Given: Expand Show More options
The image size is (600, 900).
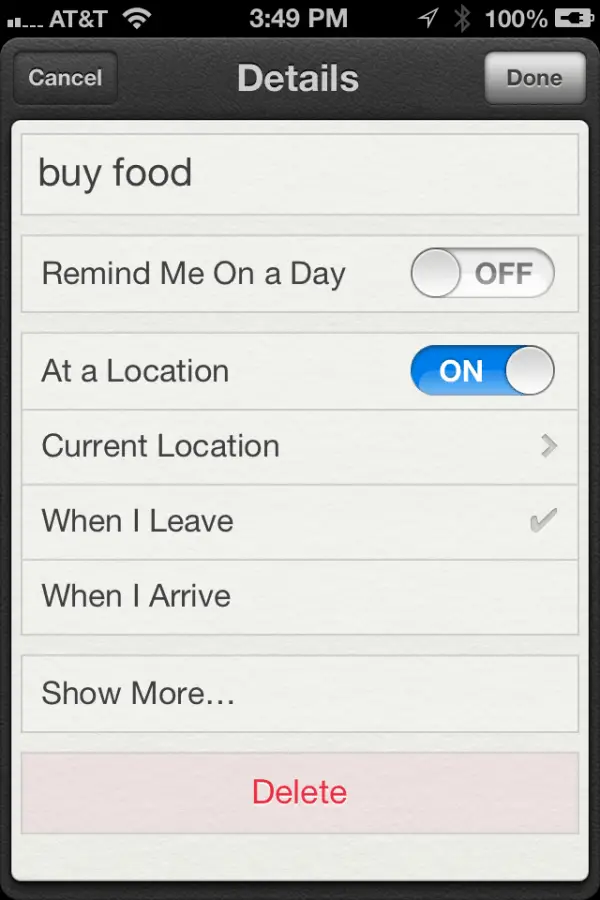Looking at the screenshot, I should (300, 693).
